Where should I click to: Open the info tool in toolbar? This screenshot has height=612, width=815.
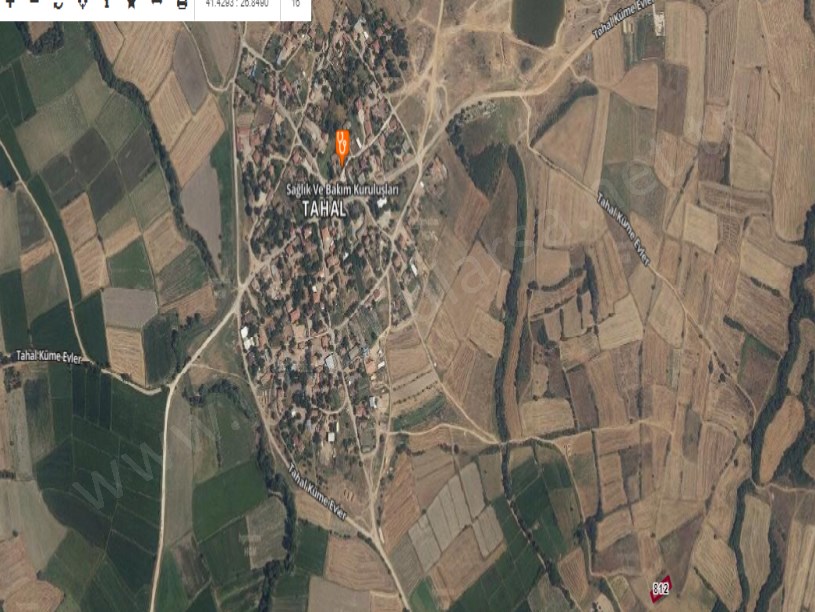point(106,4)
